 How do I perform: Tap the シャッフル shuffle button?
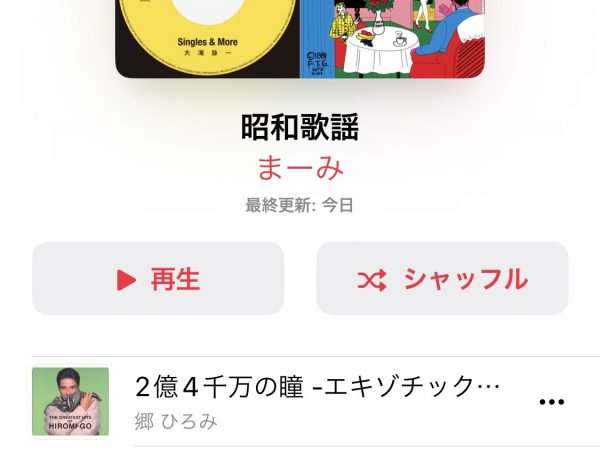pos(442,279)
